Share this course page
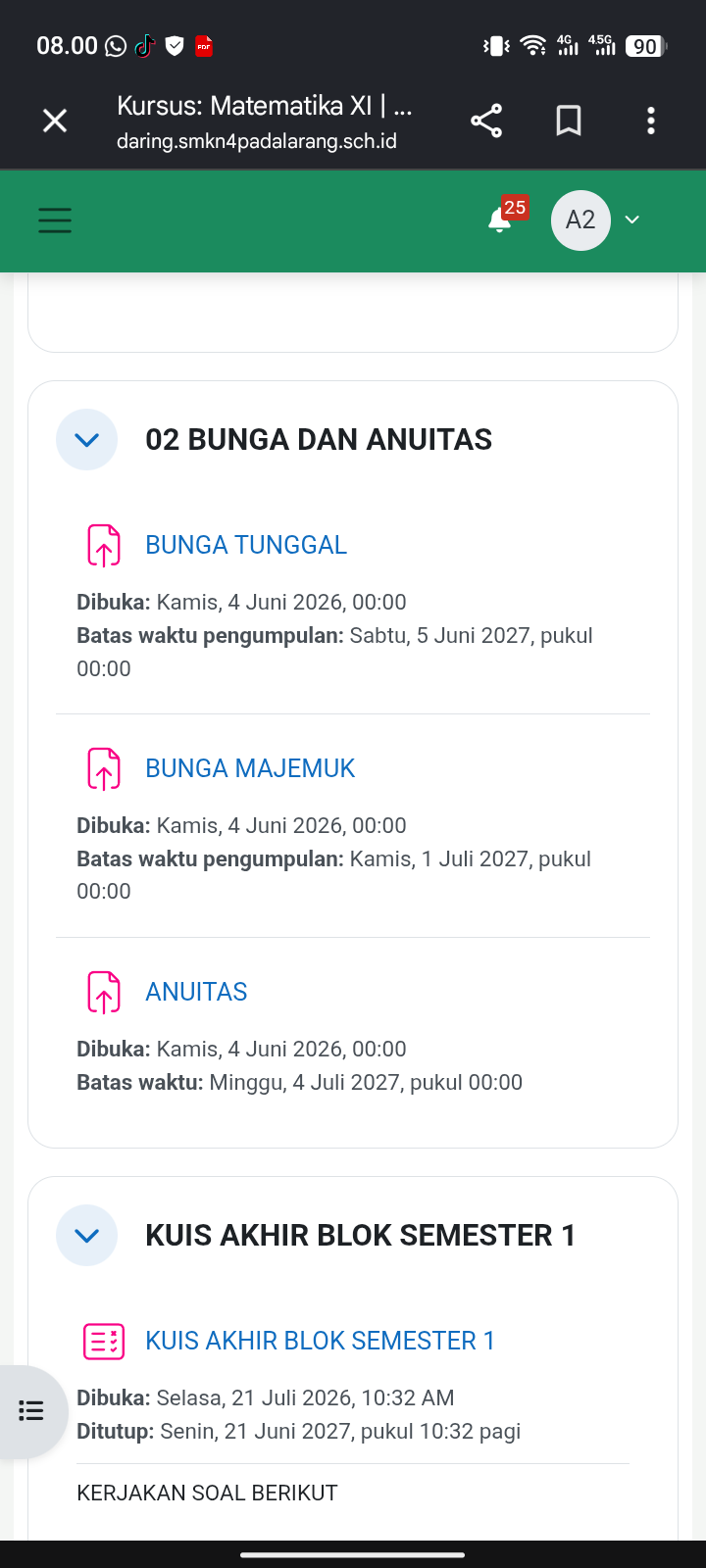Screen dimensions: 706x1568 pyautogui.click(x=486, y=121)
